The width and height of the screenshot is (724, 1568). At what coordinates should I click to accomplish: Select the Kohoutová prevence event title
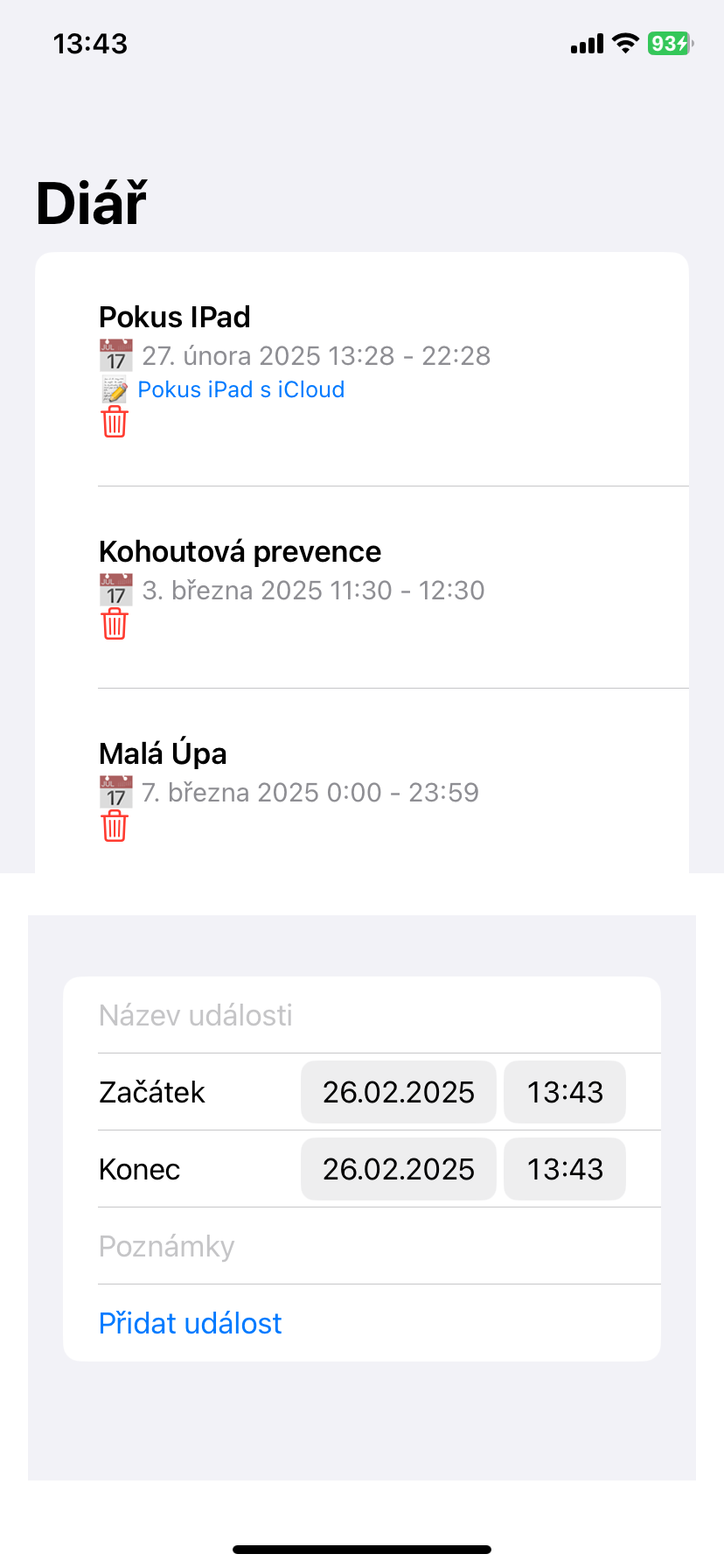pos(240,551)
